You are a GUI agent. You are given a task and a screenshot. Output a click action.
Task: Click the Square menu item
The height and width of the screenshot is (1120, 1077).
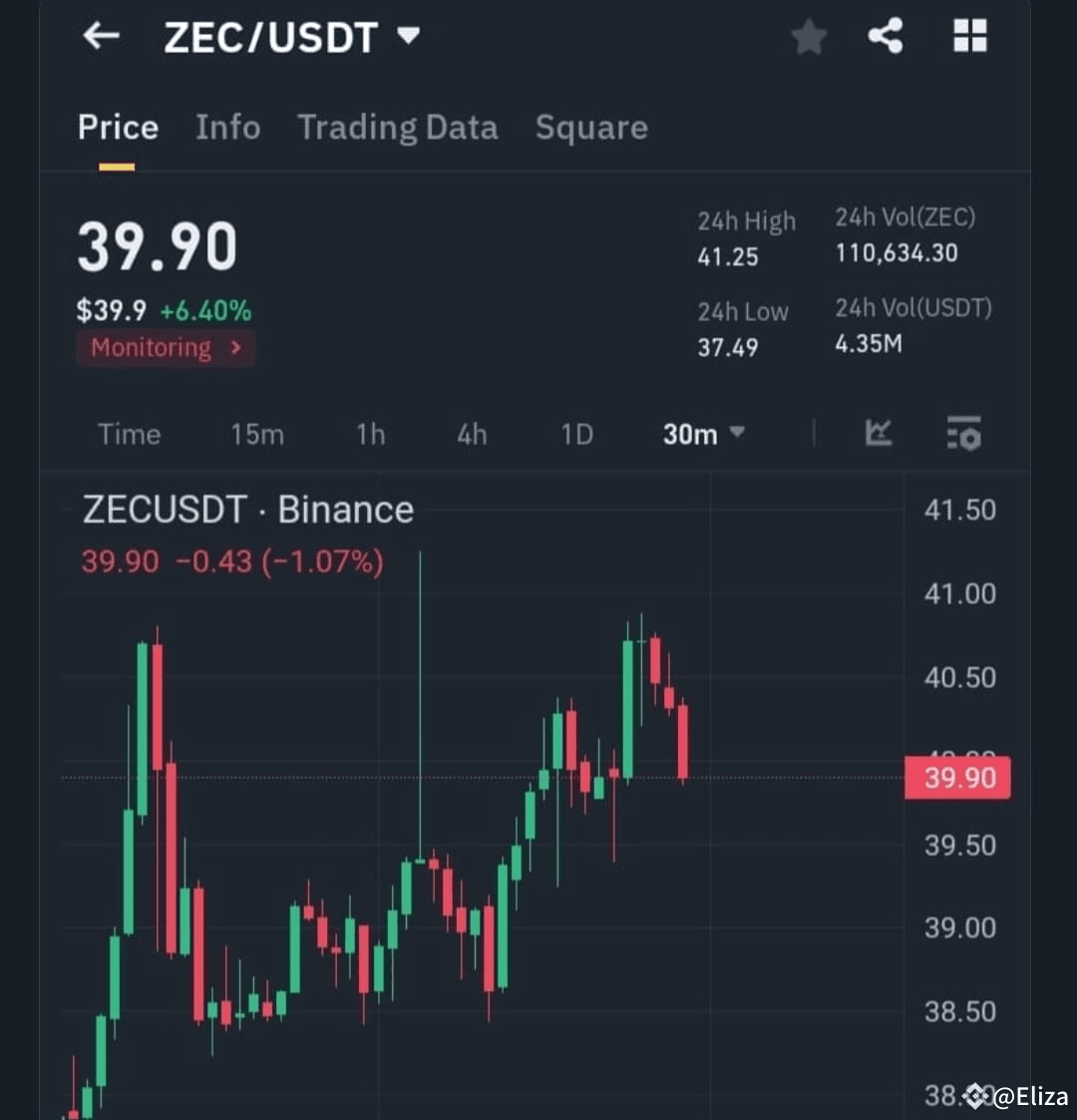coord(590,127)
